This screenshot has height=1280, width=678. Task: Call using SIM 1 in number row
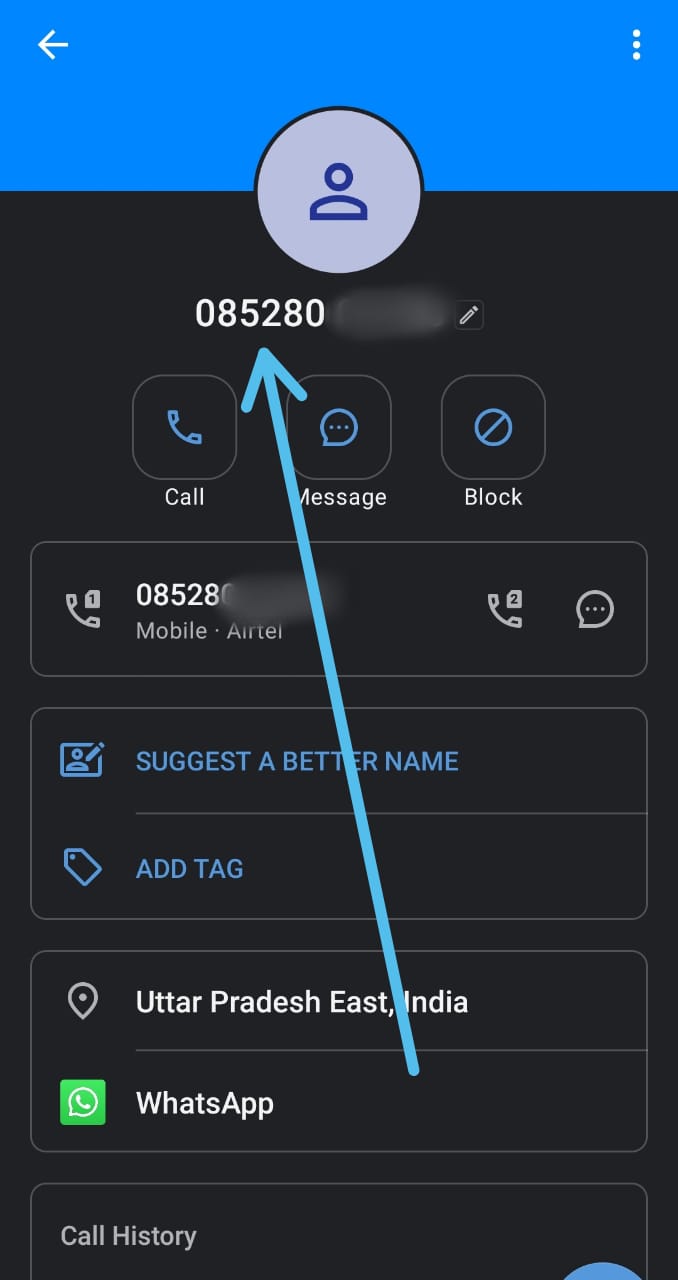pyautogui.click(x=83, y=609)
